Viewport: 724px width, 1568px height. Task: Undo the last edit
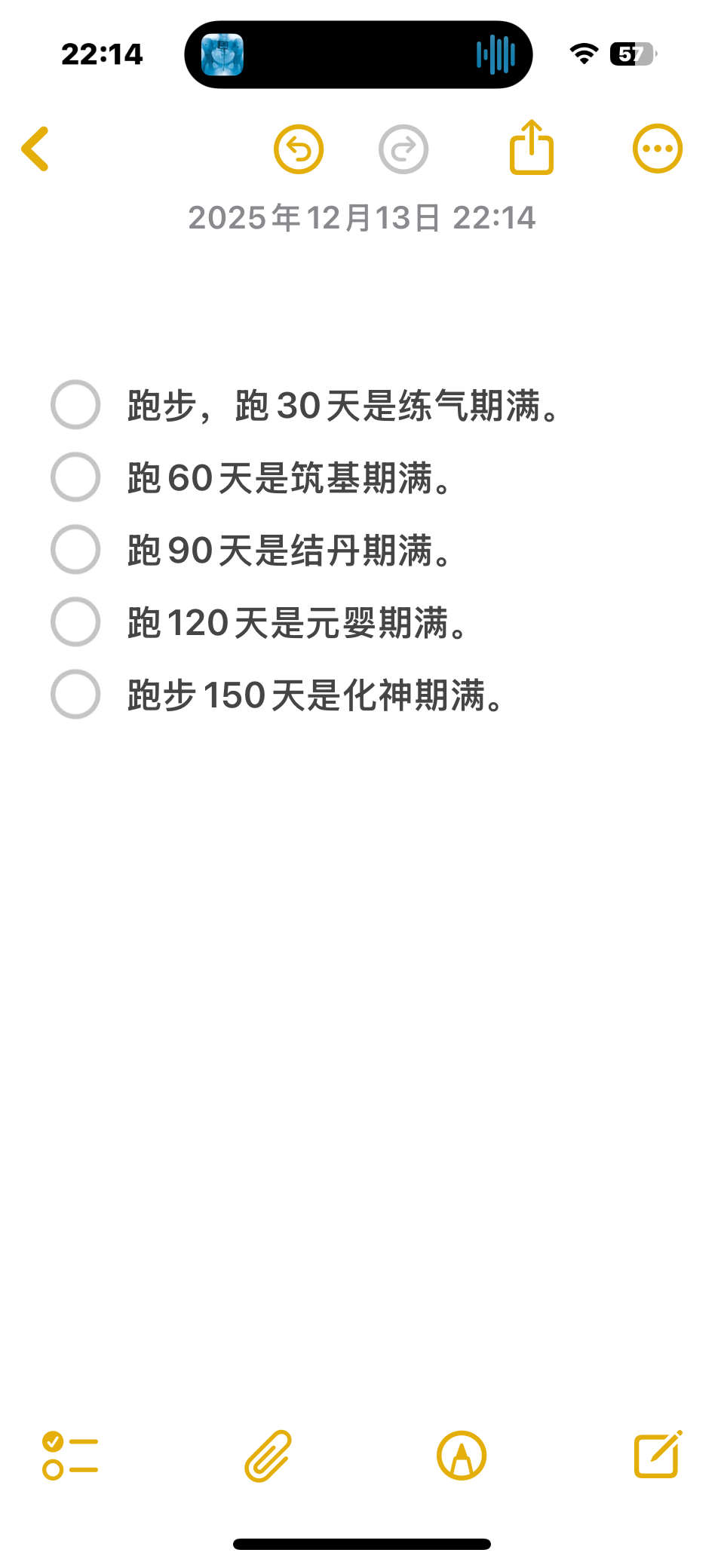(299, 149)
